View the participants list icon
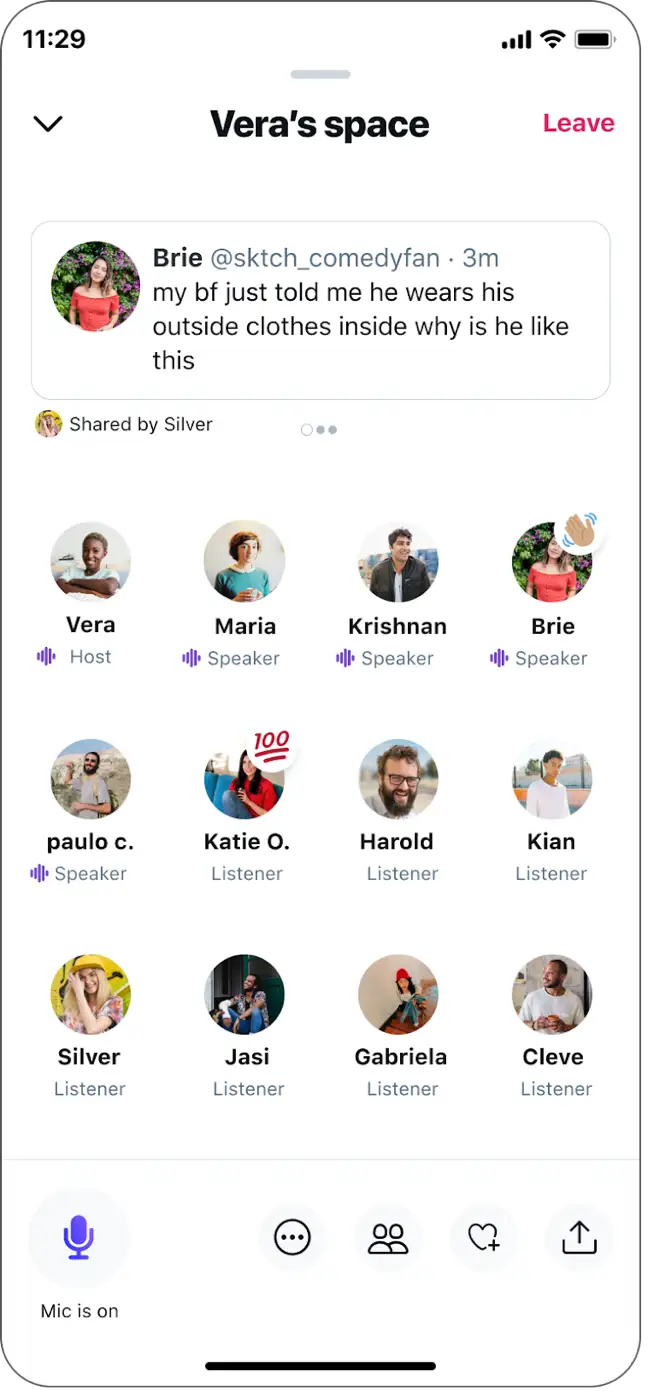648x1391 pixels. 388,1238
